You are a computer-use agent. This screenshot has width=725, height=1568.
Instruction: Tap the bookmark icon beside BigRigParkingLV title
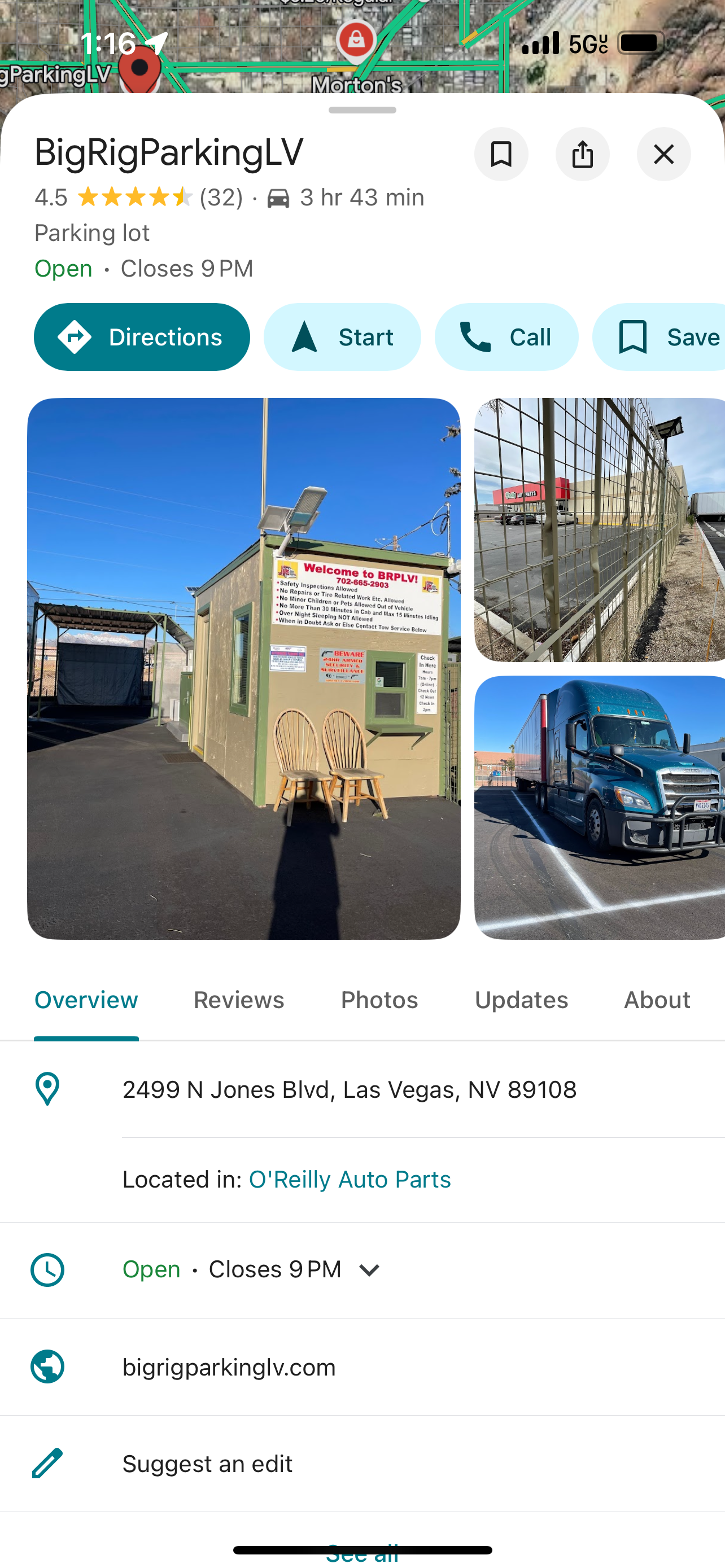click(501, 154)
